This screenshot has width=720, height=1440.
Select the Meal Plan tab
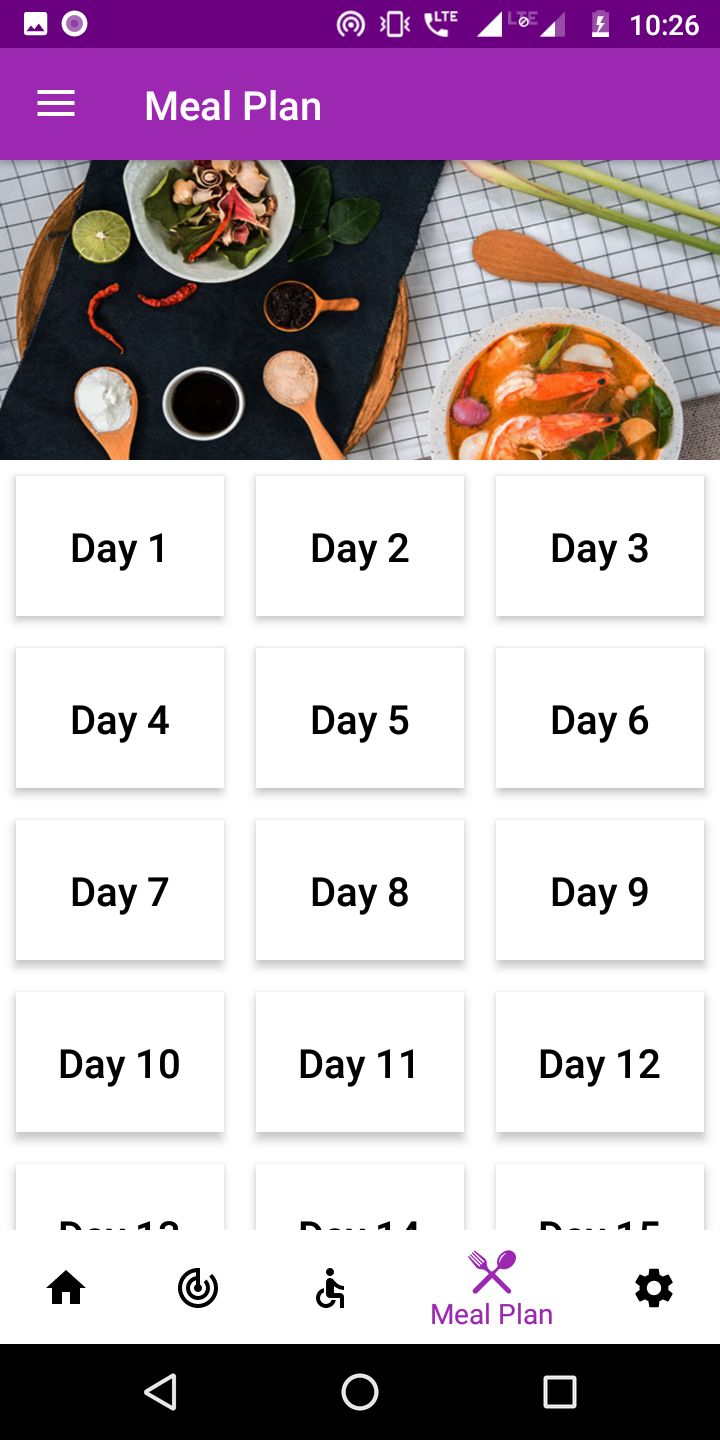pyautogui.click(x=492, y=1288)
